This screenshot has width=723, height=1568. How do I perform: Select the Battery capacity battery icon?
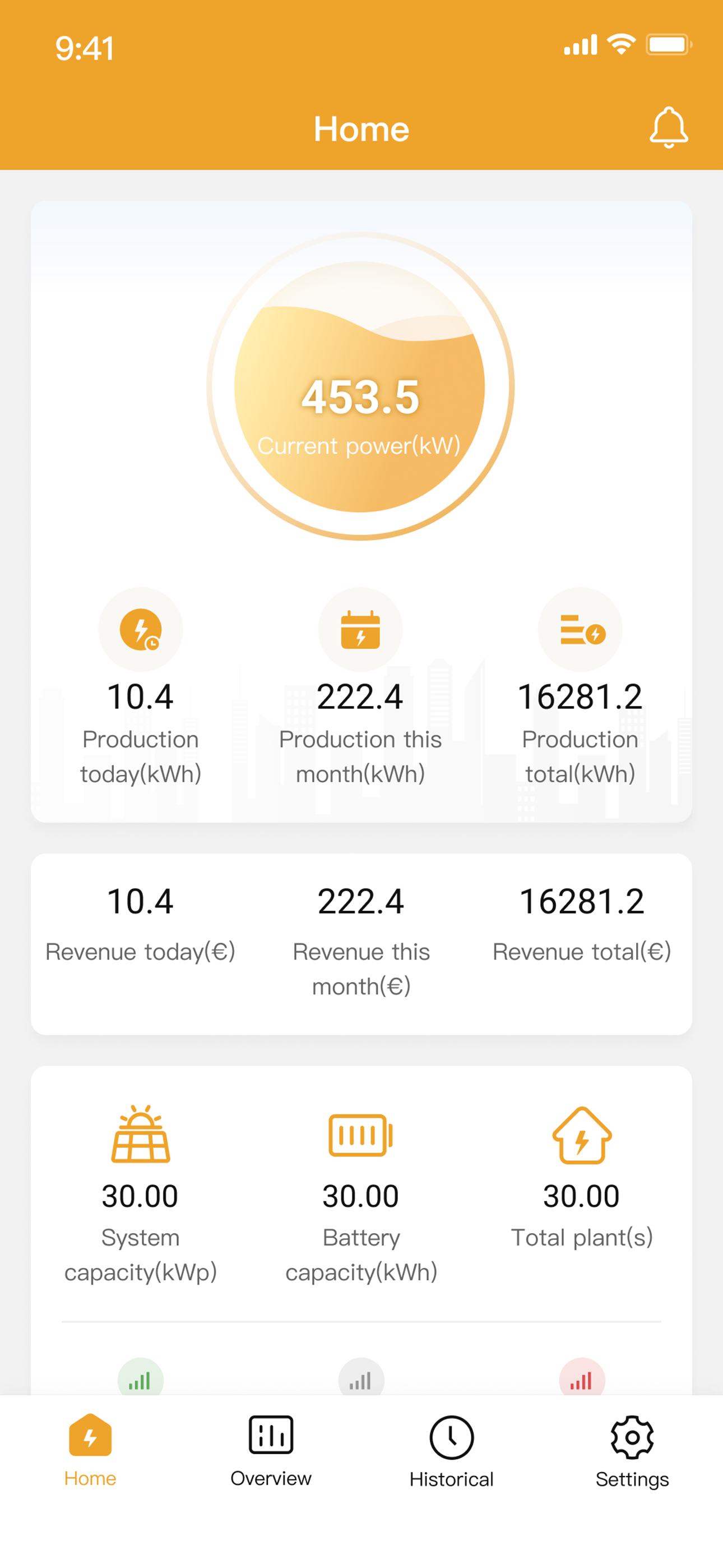(361, 1136)
